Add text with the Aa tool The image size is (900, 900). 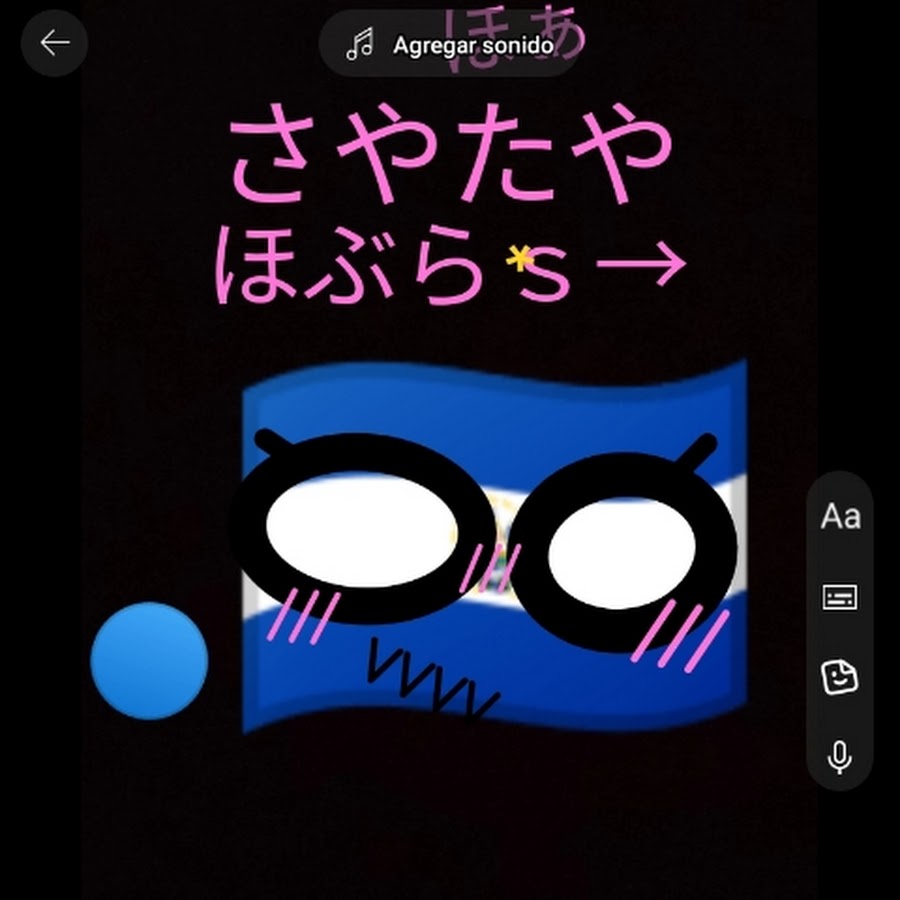point(840,517)
